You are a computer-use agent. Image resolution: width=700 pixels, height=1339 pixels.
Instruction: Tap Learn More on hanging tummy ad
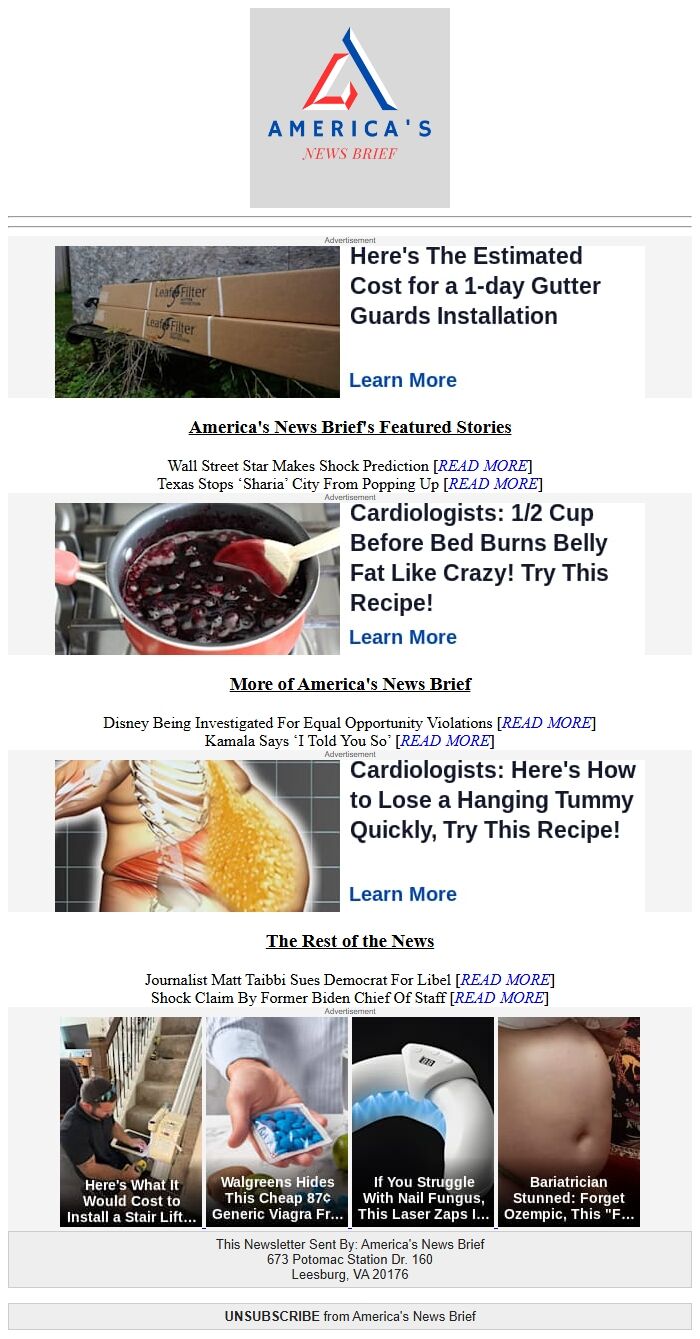click(x=402, y=894)
